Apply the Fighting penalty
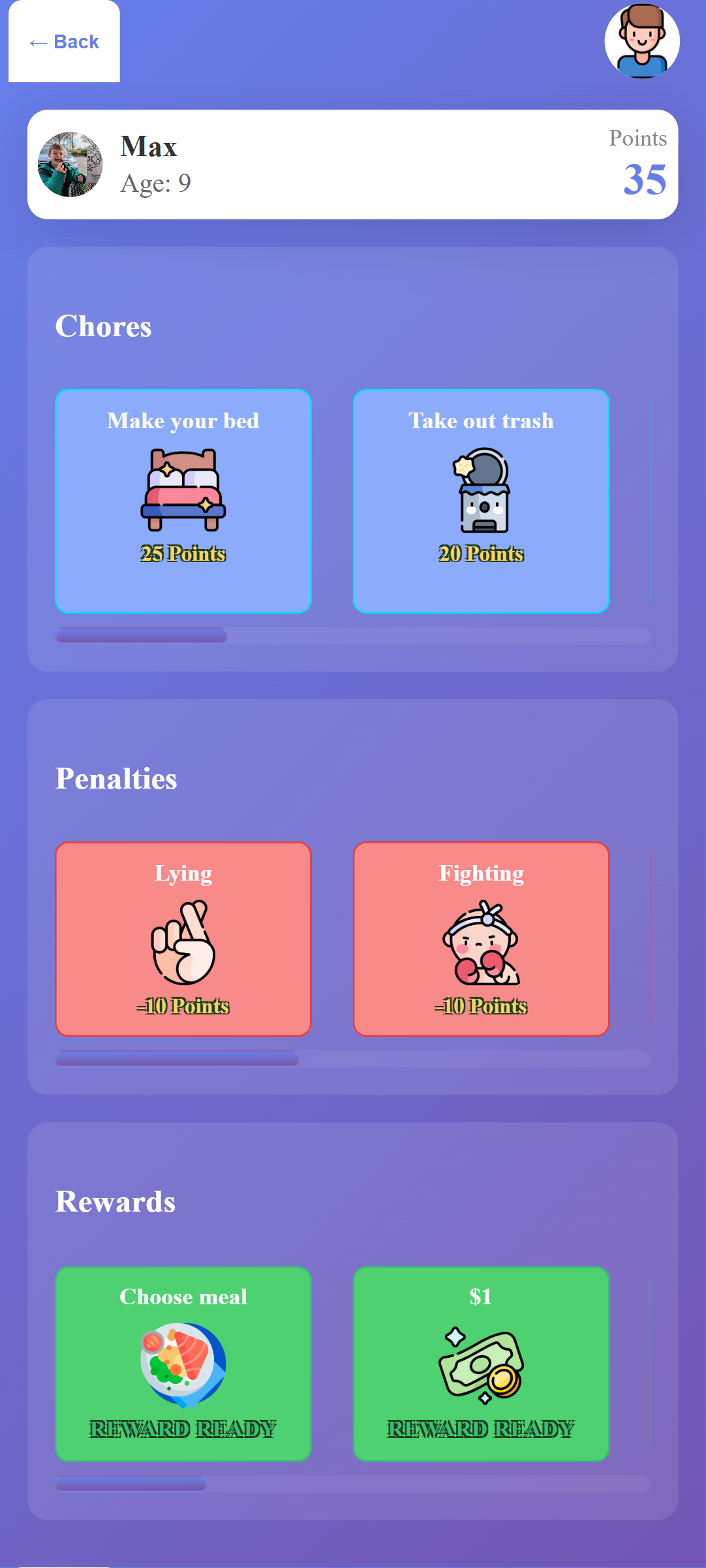Viewport: 706px width, 1568px height. 482,939
